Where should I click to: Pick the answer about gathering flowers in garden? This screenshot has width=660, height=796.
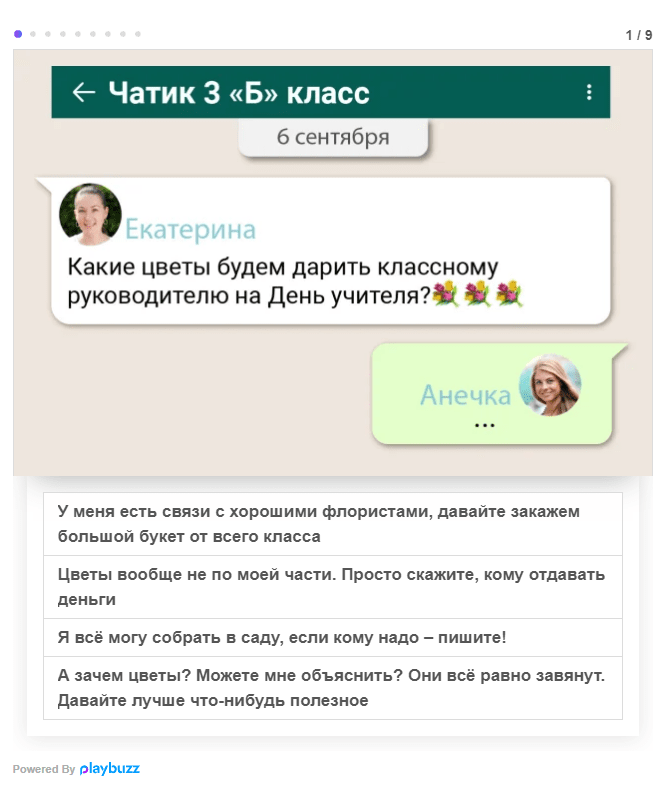[x=332, y=637]
